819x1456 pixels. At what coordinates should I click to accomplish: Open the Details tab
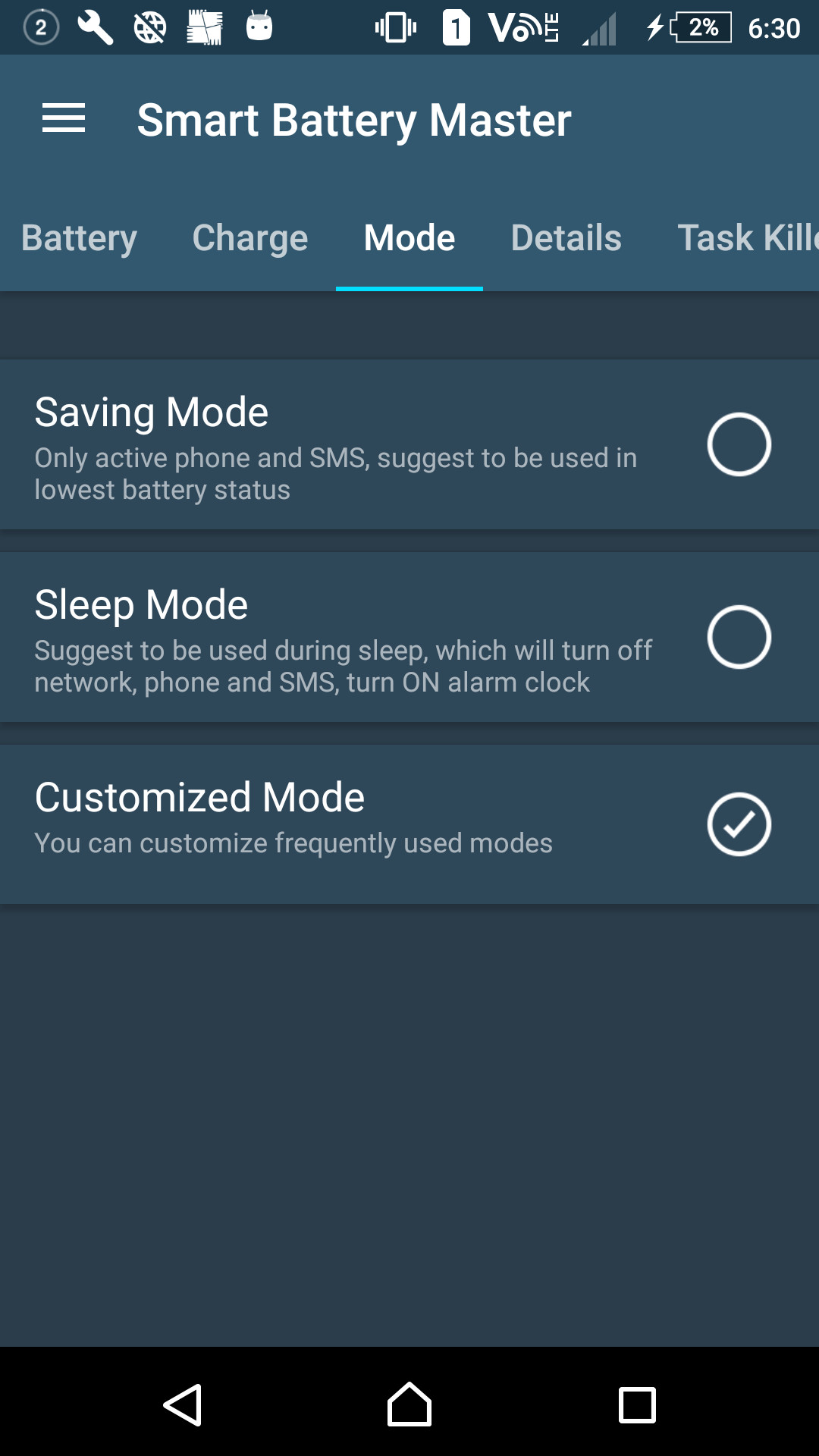click(x=566, y=238)
